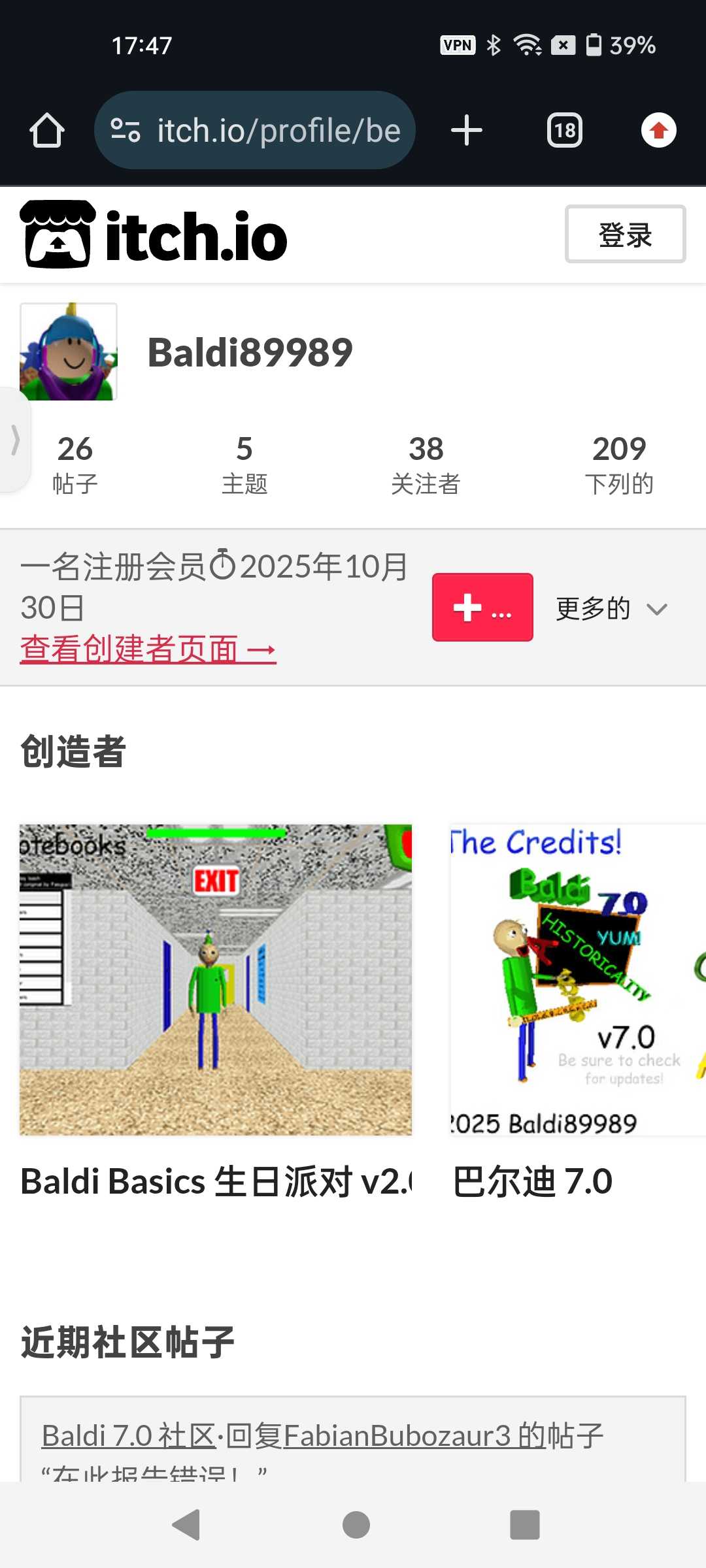Tap the itch.io address bar
706x1568 pixels.
(255, 131)
